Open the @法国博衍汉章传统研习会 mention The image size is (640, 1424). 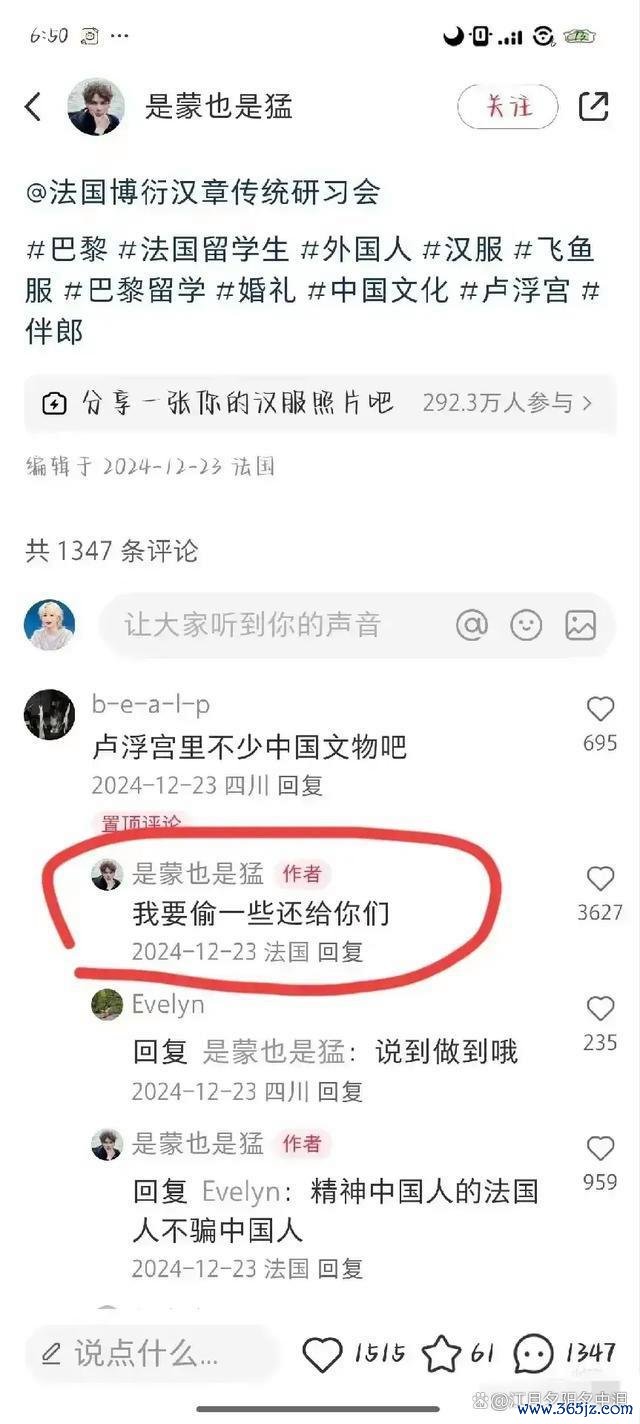[x=203, y=192]
